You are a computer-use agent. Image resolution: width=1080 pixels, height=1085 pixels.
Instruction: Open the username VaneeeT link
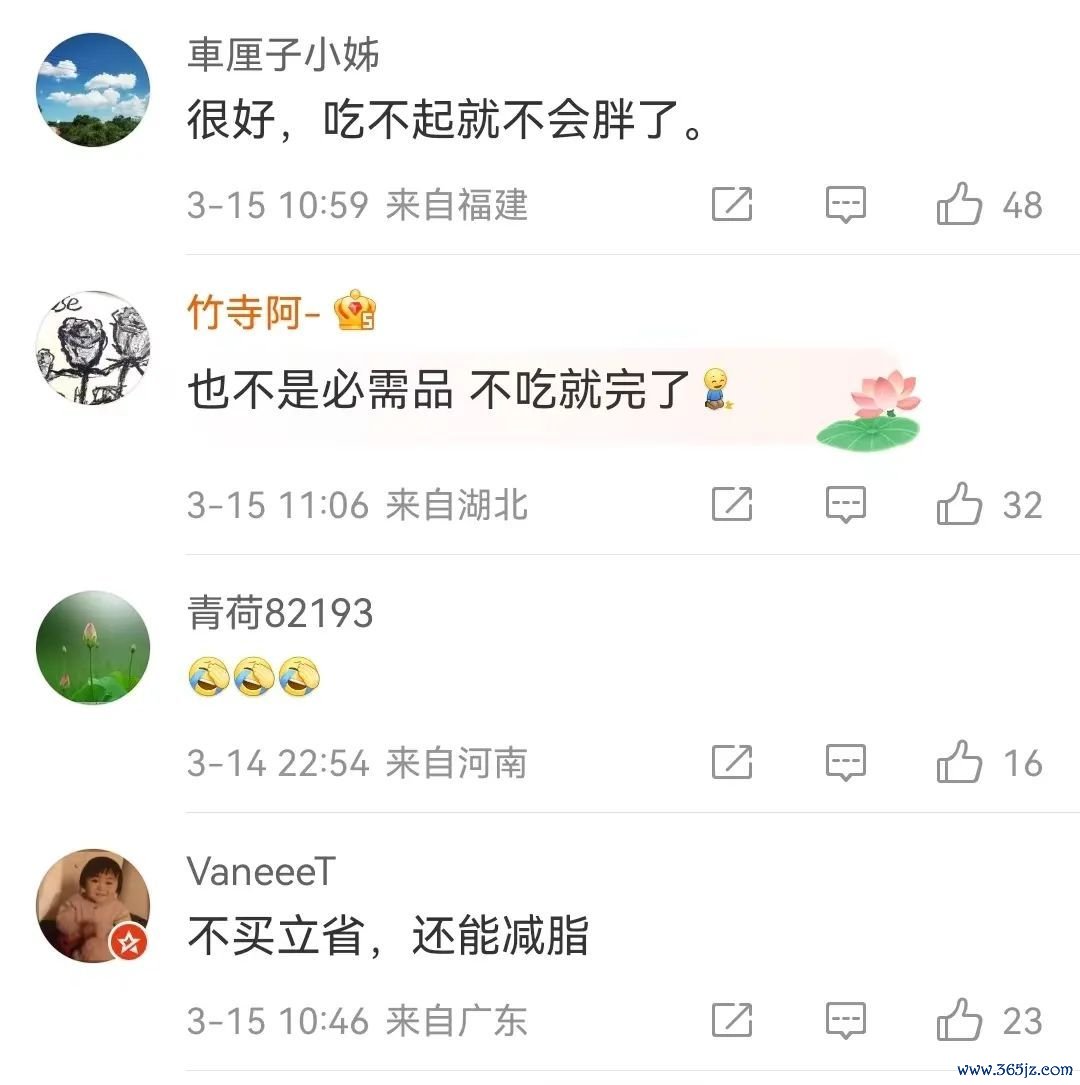261,872
